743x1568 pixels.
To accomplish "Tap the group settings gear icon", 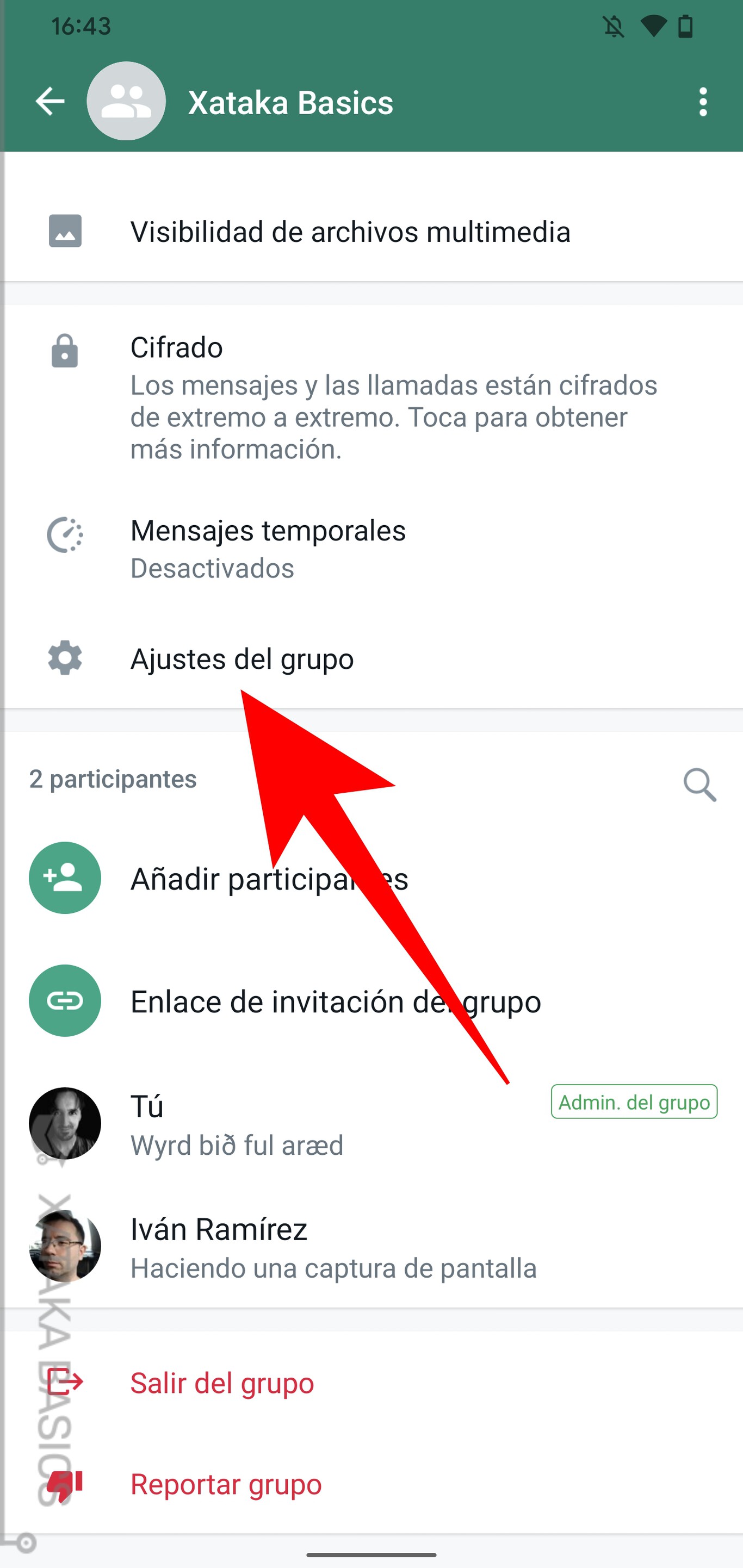I will tap(64, 658).
